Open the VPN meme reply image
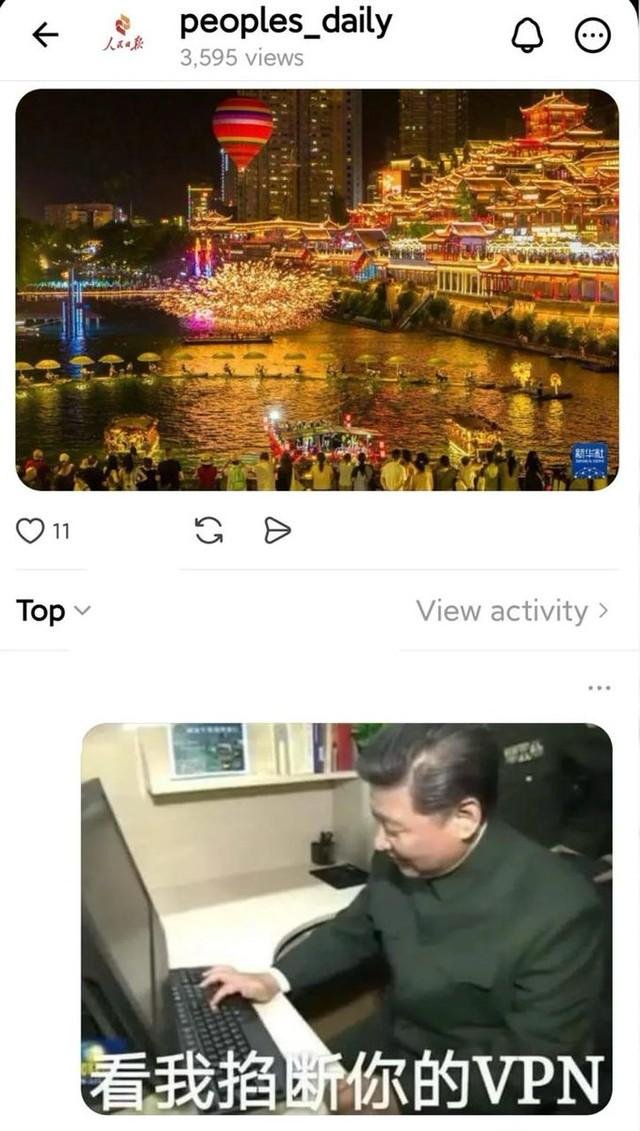This screenshot has width=640, height=1131. [x=346, y=918]
